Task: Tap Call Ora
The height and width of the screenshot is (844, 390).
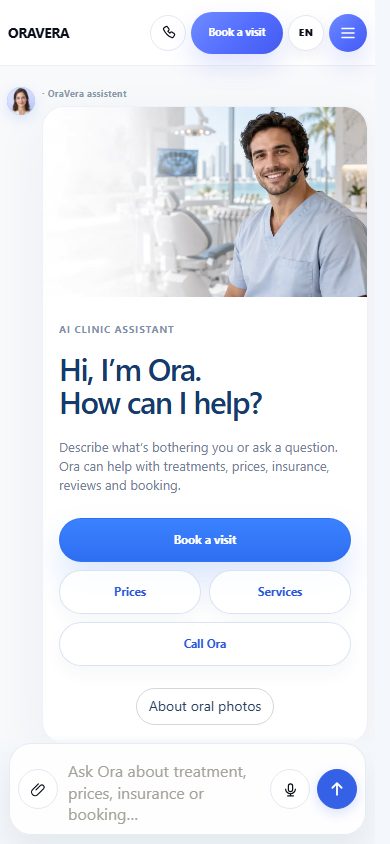Action: tap(204, 644)
